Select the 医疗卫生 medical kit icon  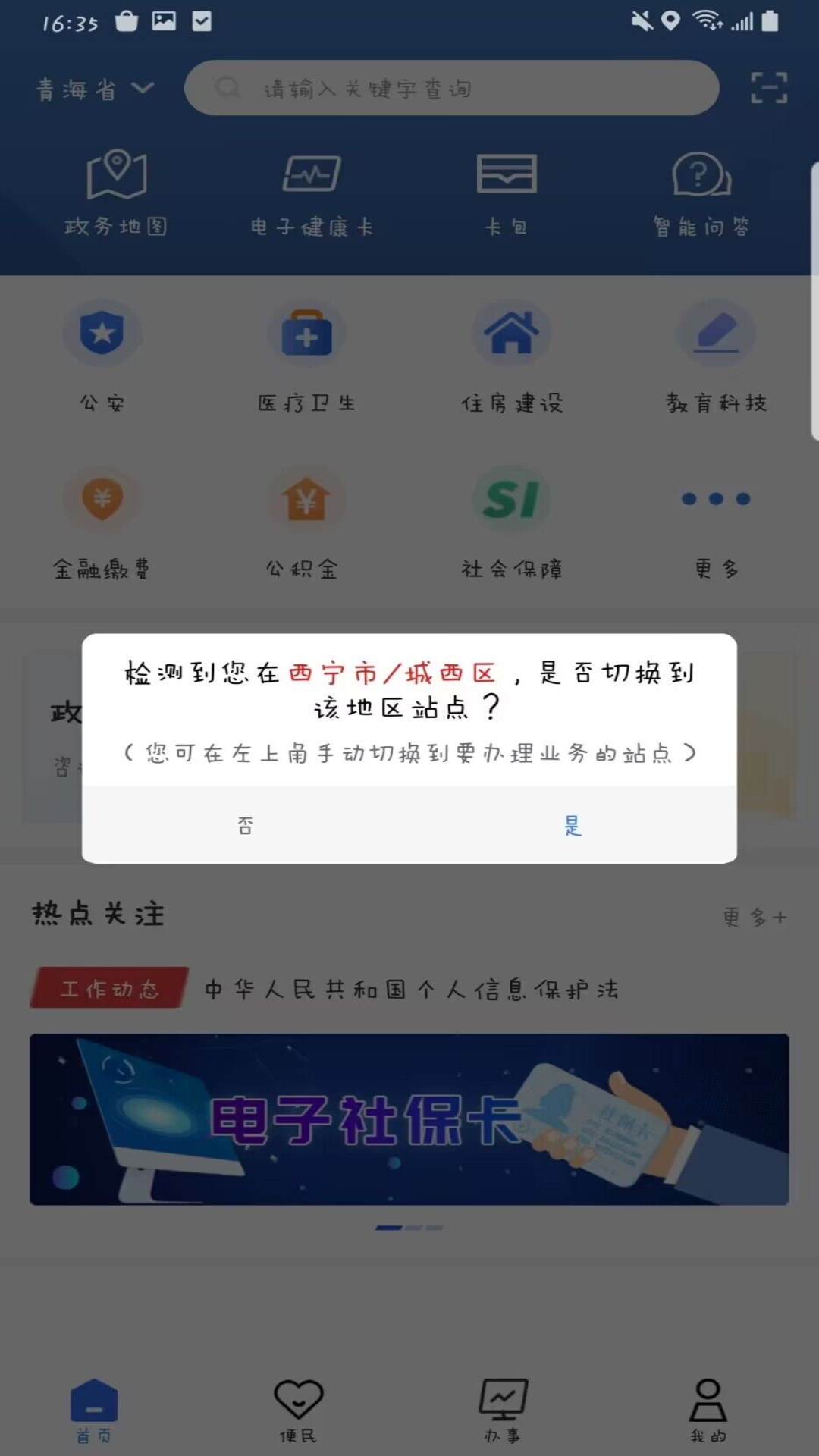pyautogui.click(x=307, y=334)
